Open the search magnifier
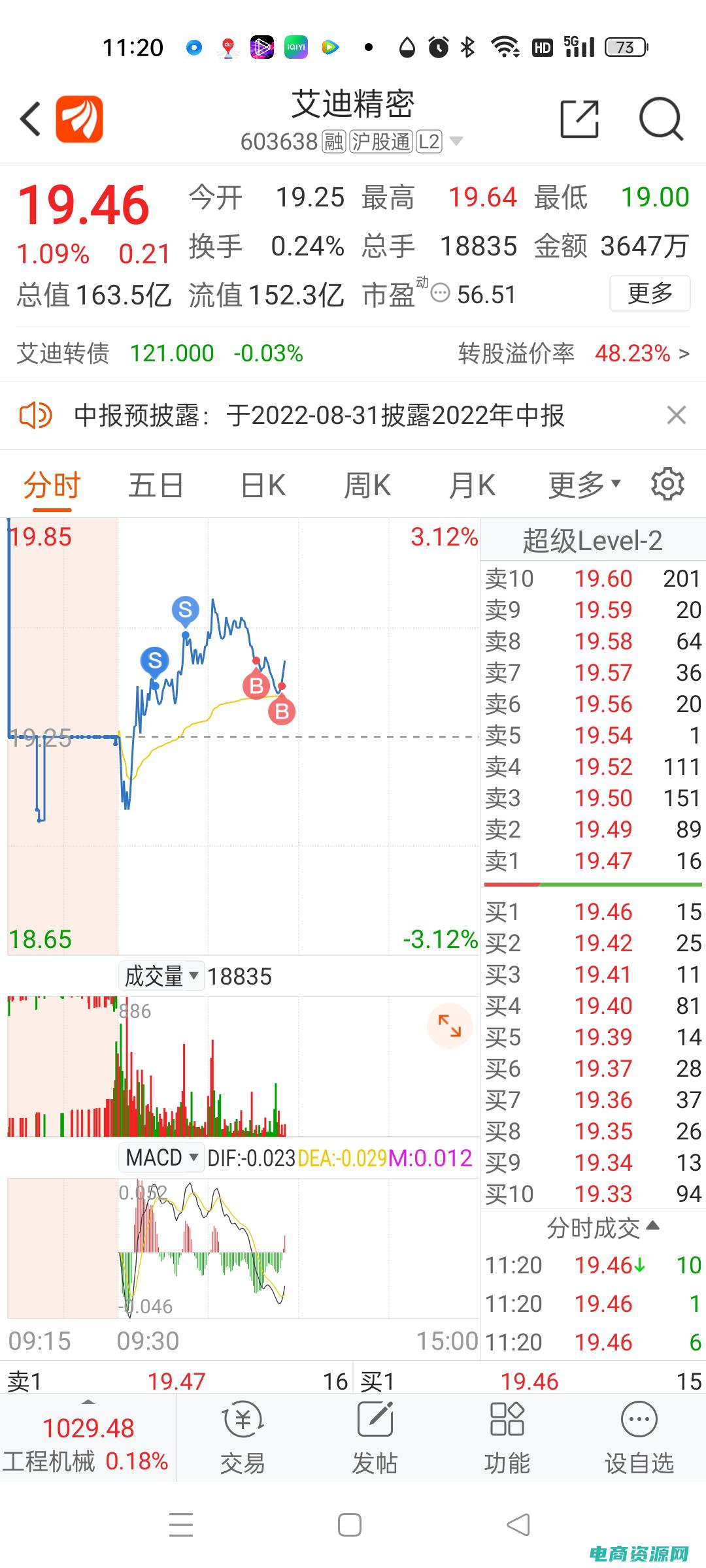Viewport: 706px width, 1568px height. point(660,119)
